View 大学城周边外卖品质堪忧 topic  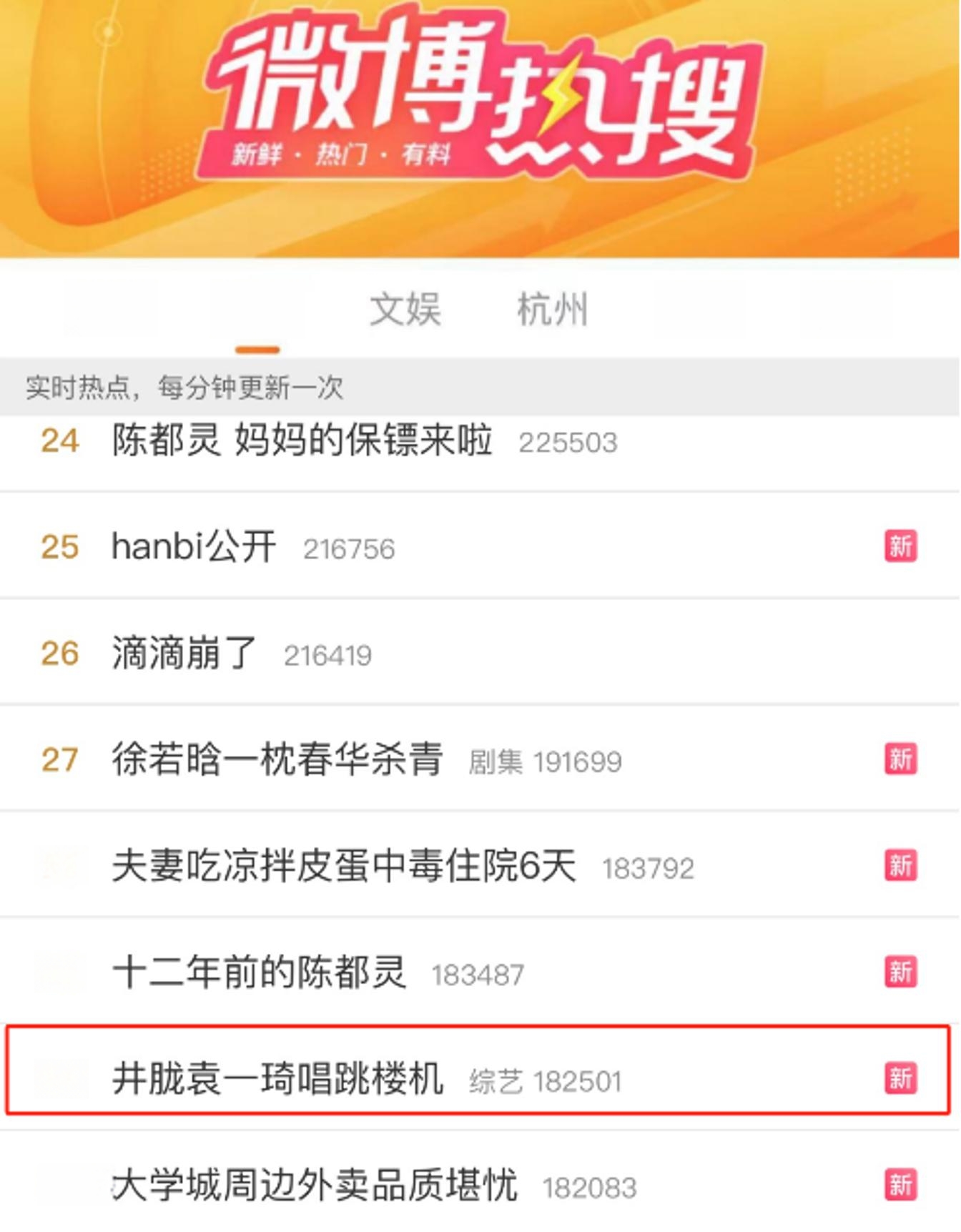(315, 1185)
